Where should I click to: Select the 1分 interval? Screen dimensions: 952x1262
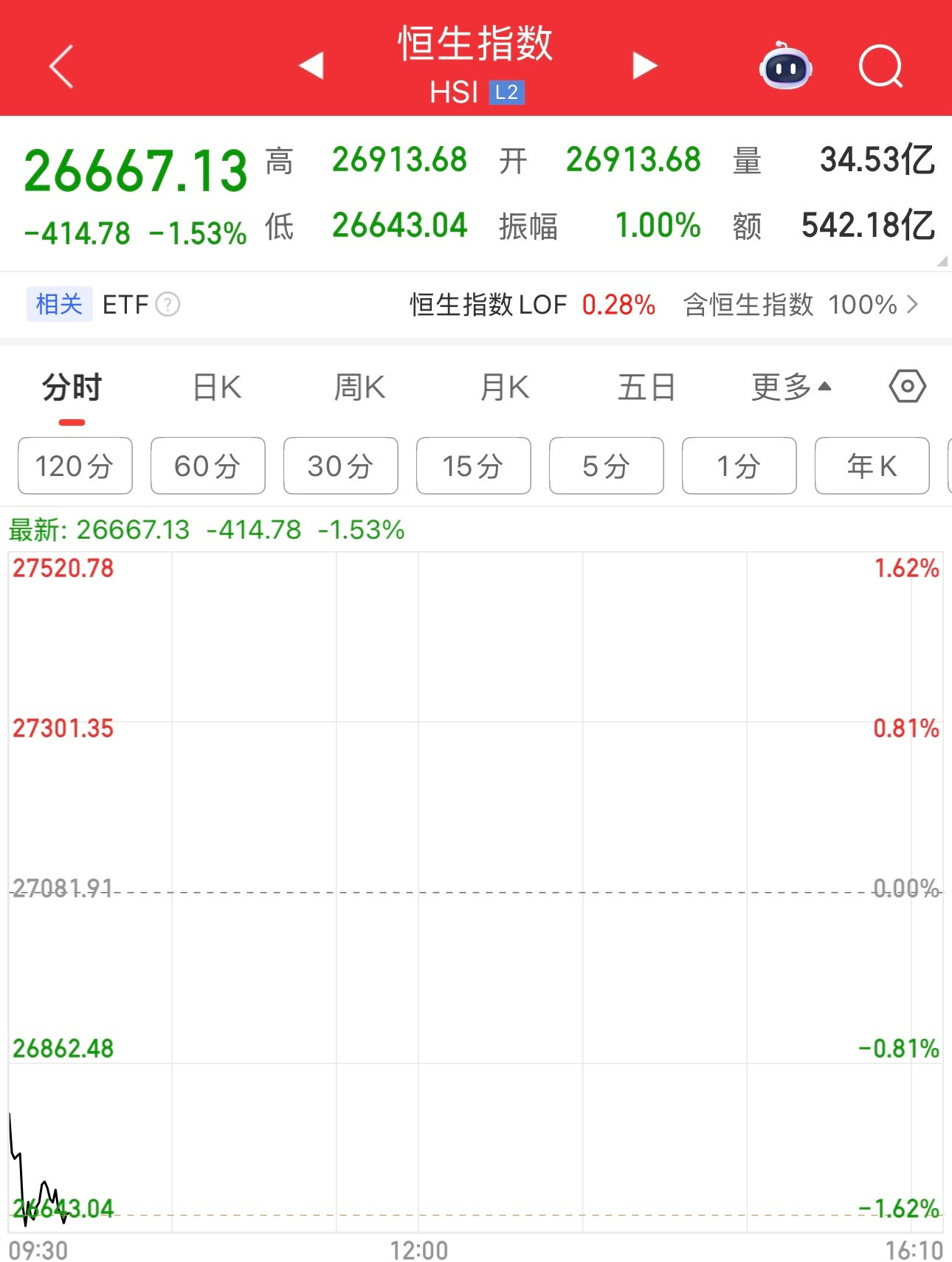coord(739,465)
